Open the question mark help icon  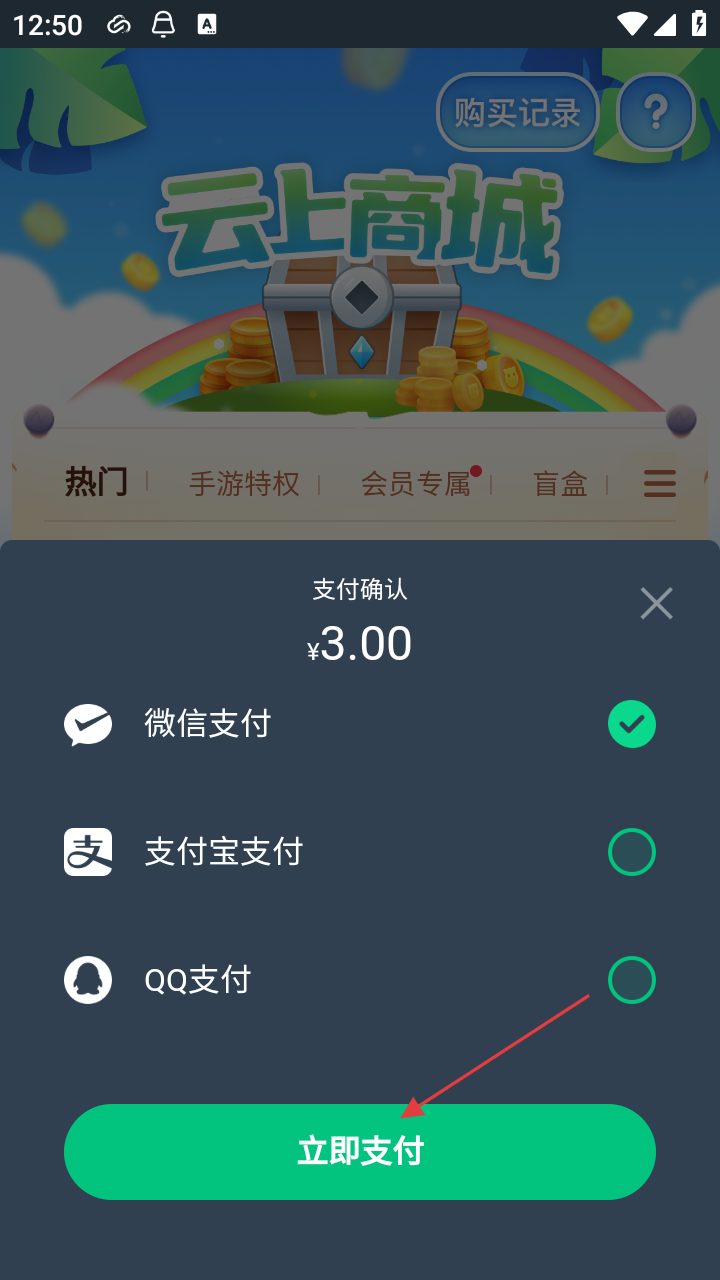click(x=656, y=112)
